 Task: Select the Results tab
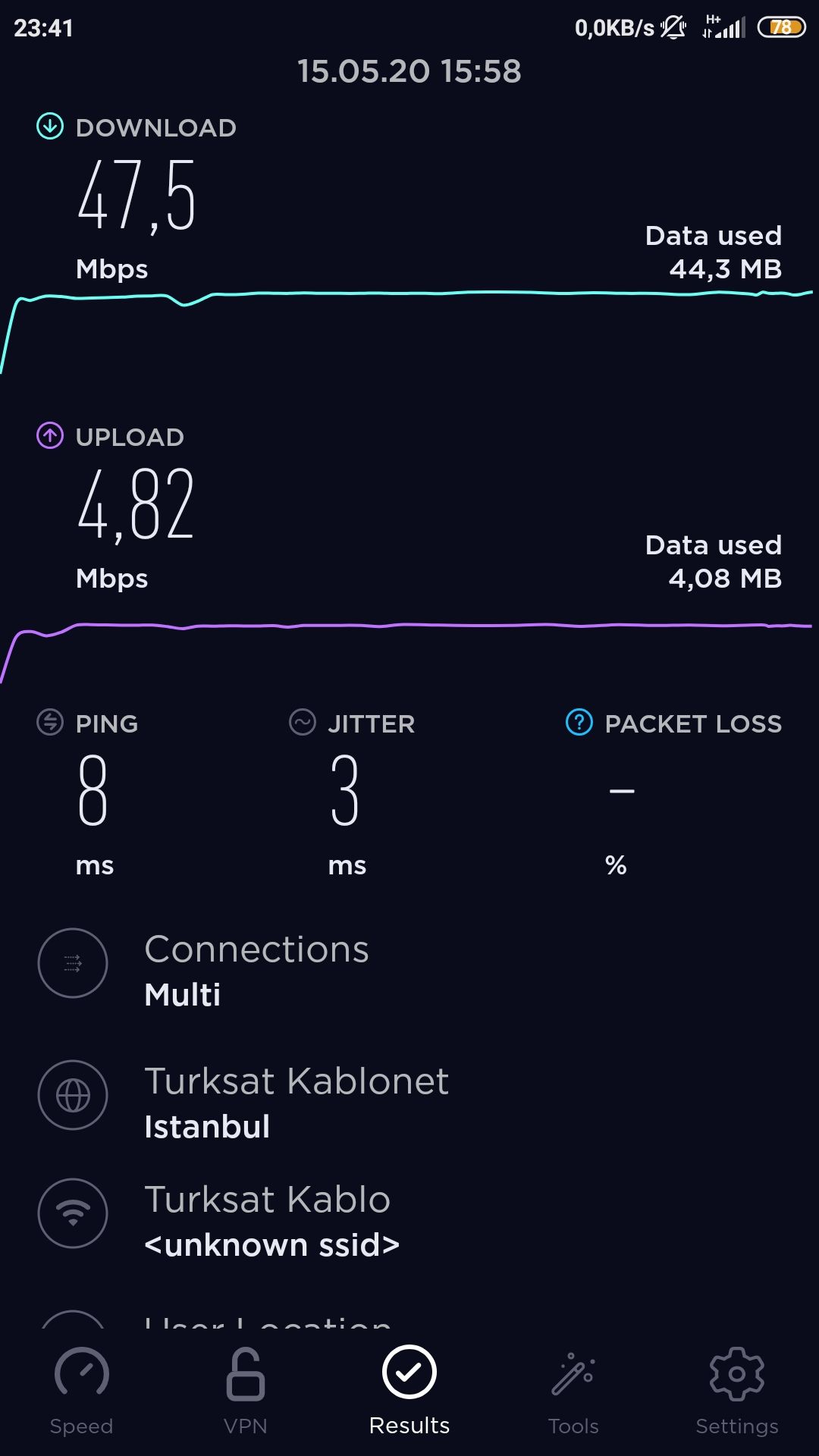point(409,1389)
